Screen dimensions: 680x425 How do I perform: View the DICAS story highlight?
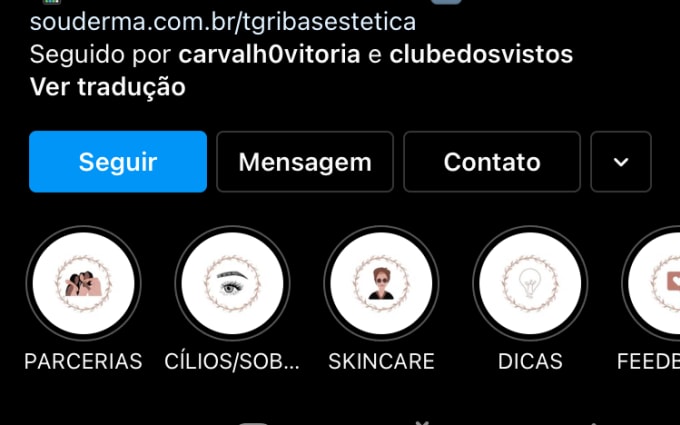point(530,284)
